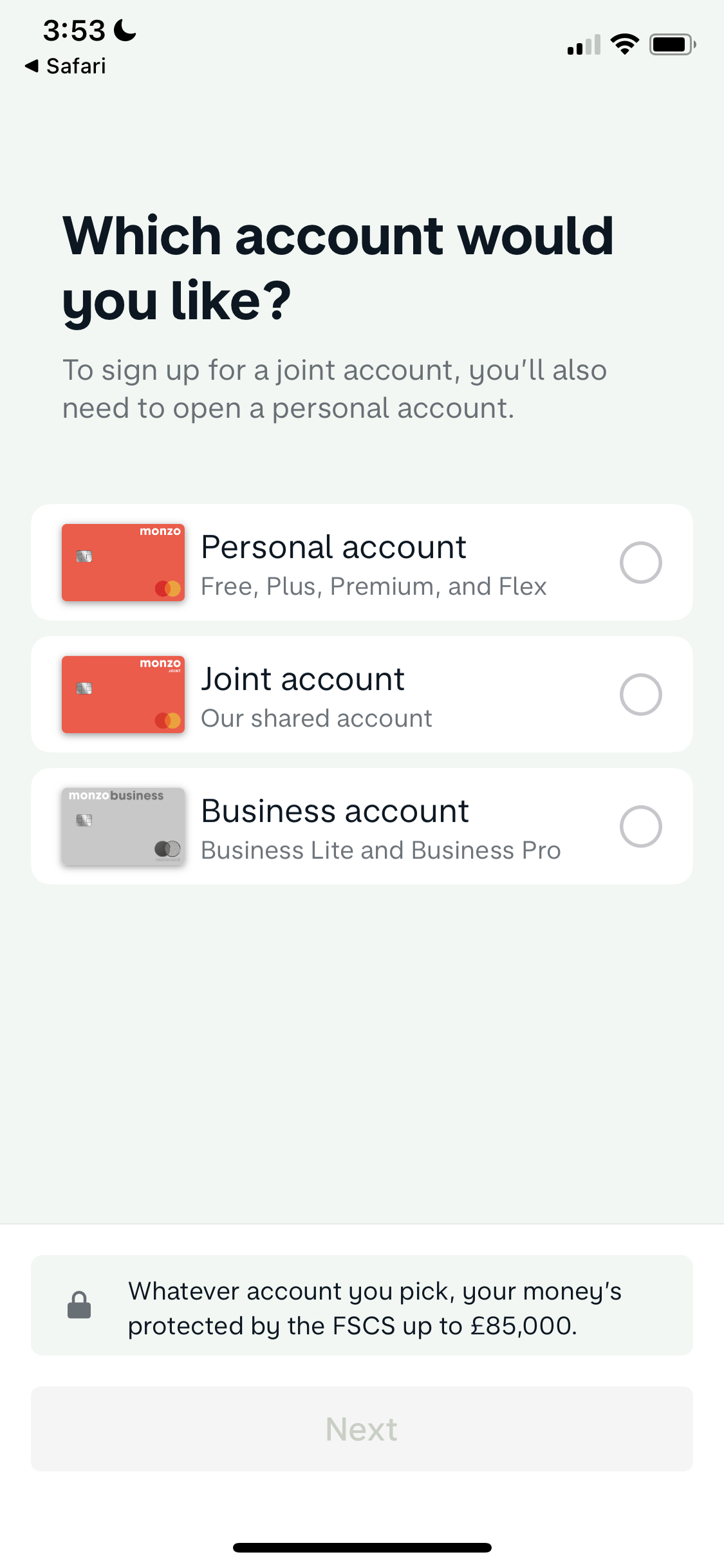Open the Joint account option row
This screenshot has width=724, height=1568.
tap(362, 695)
